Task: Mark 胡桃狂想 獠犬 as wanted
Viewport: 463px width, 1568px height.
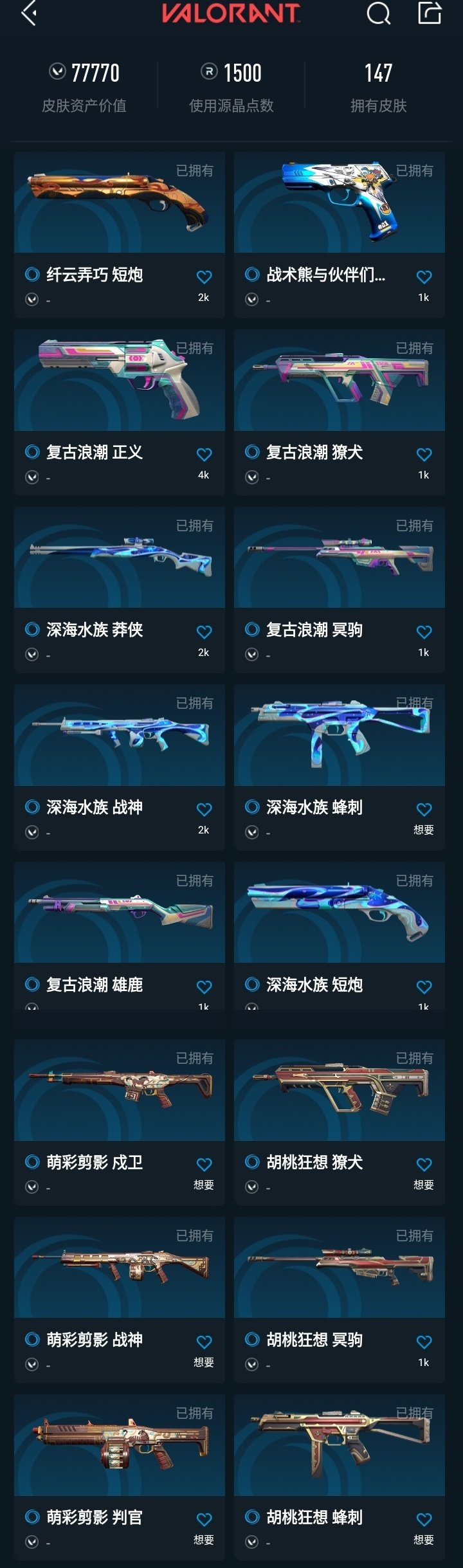Action: point(424,1165)
